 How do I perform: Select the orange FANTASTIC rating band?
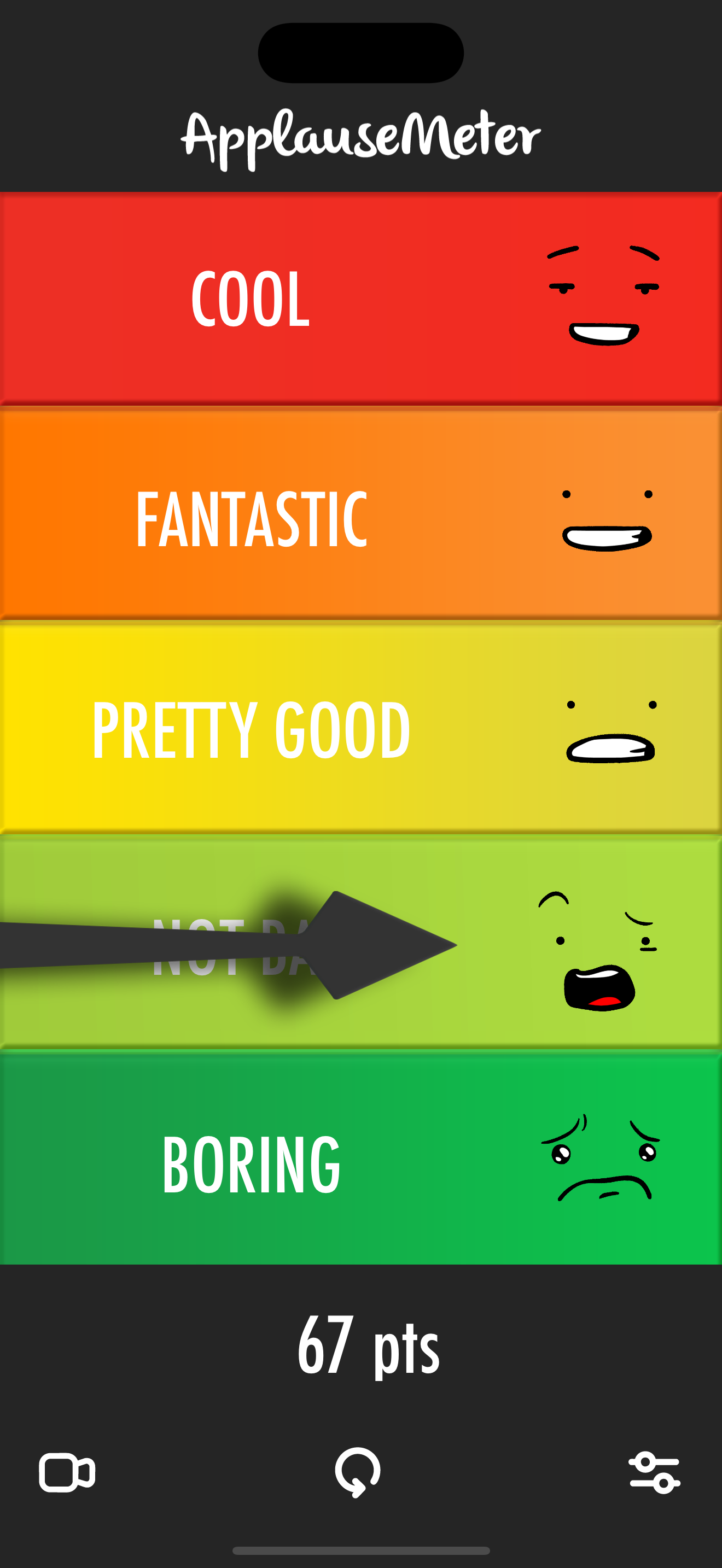click(361, 514)
